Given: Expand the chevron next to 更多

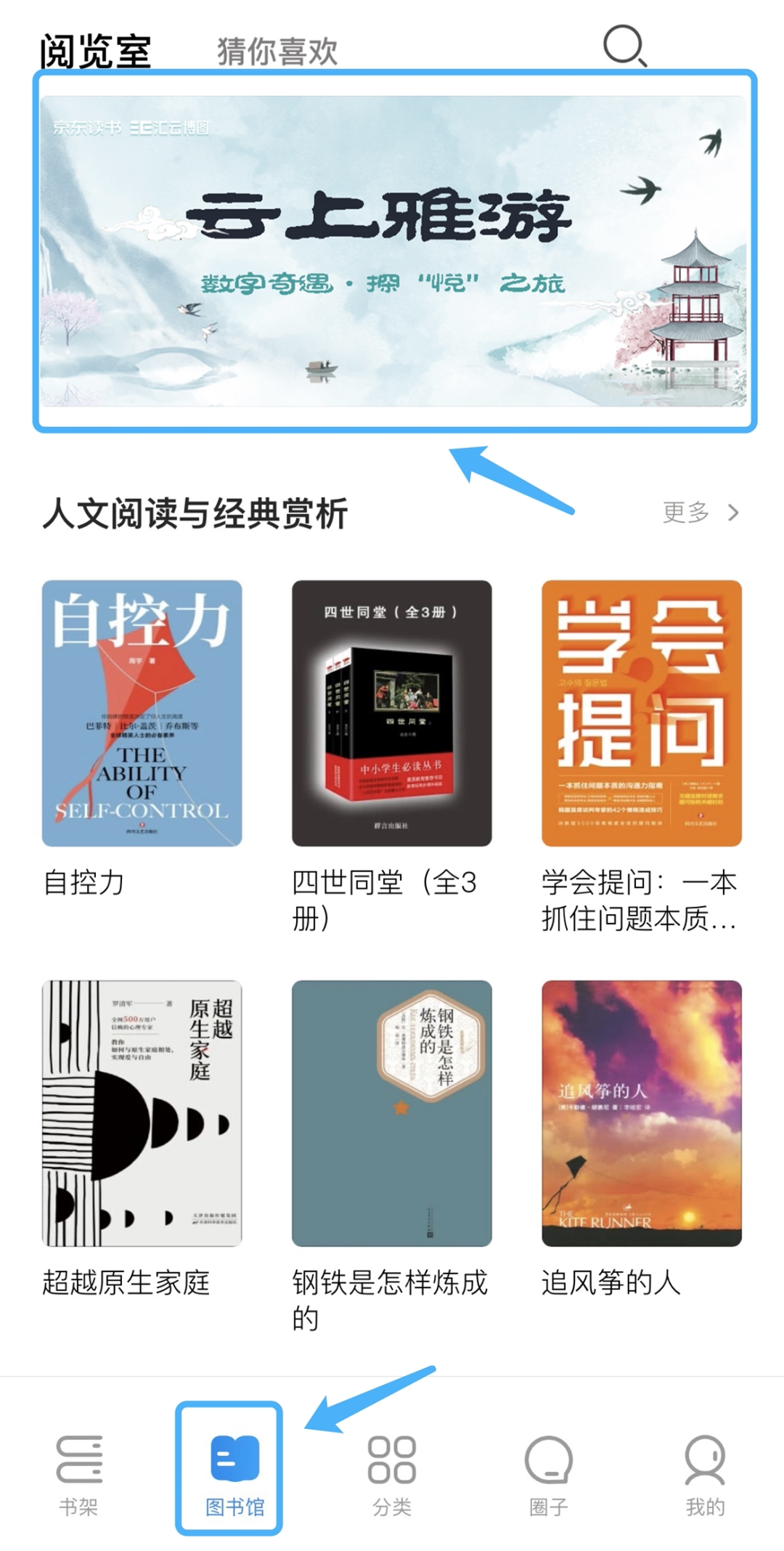Looking at the screenshot, I should pyautogui.click(x=733, y=513).
